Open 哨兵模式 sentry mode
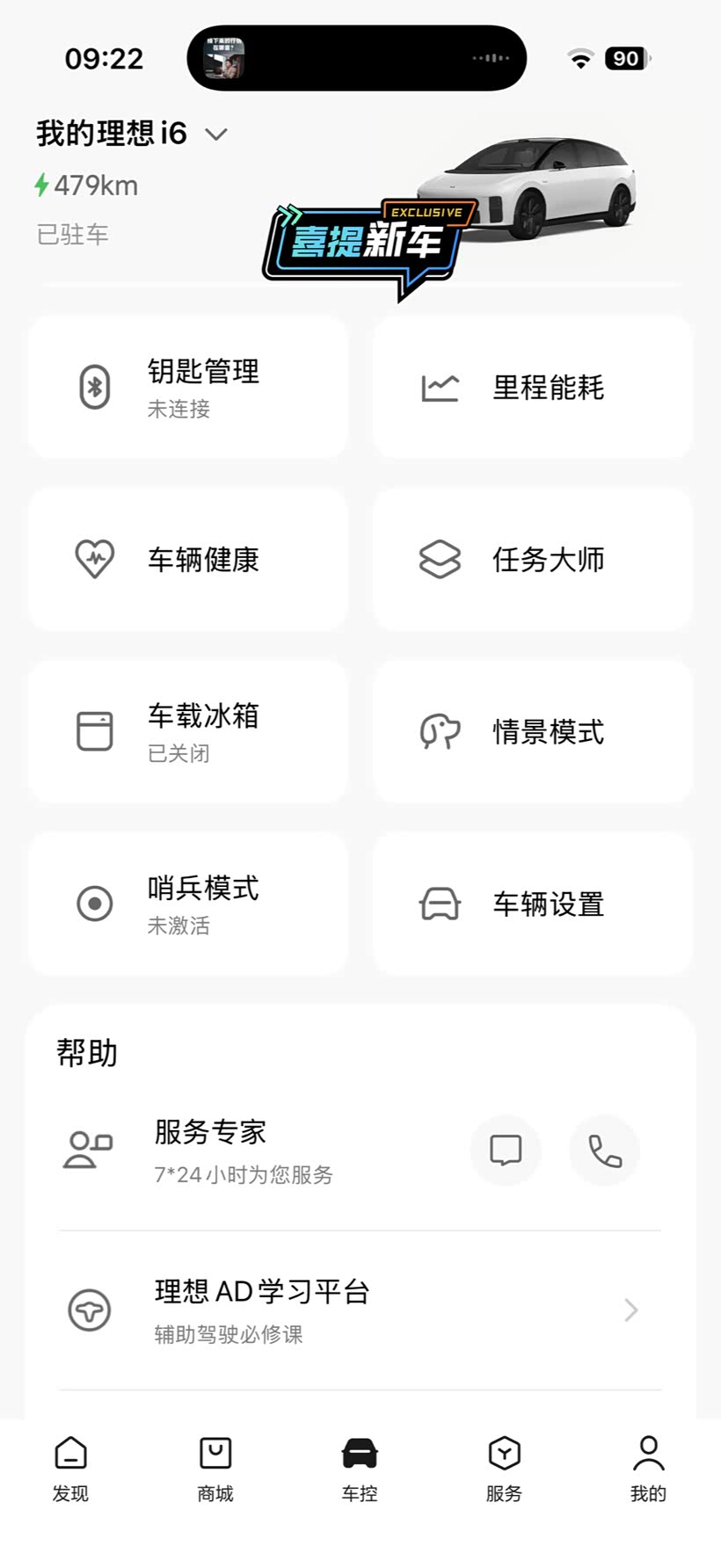This screenshot has width=721, height=1568. click(188, 904)
